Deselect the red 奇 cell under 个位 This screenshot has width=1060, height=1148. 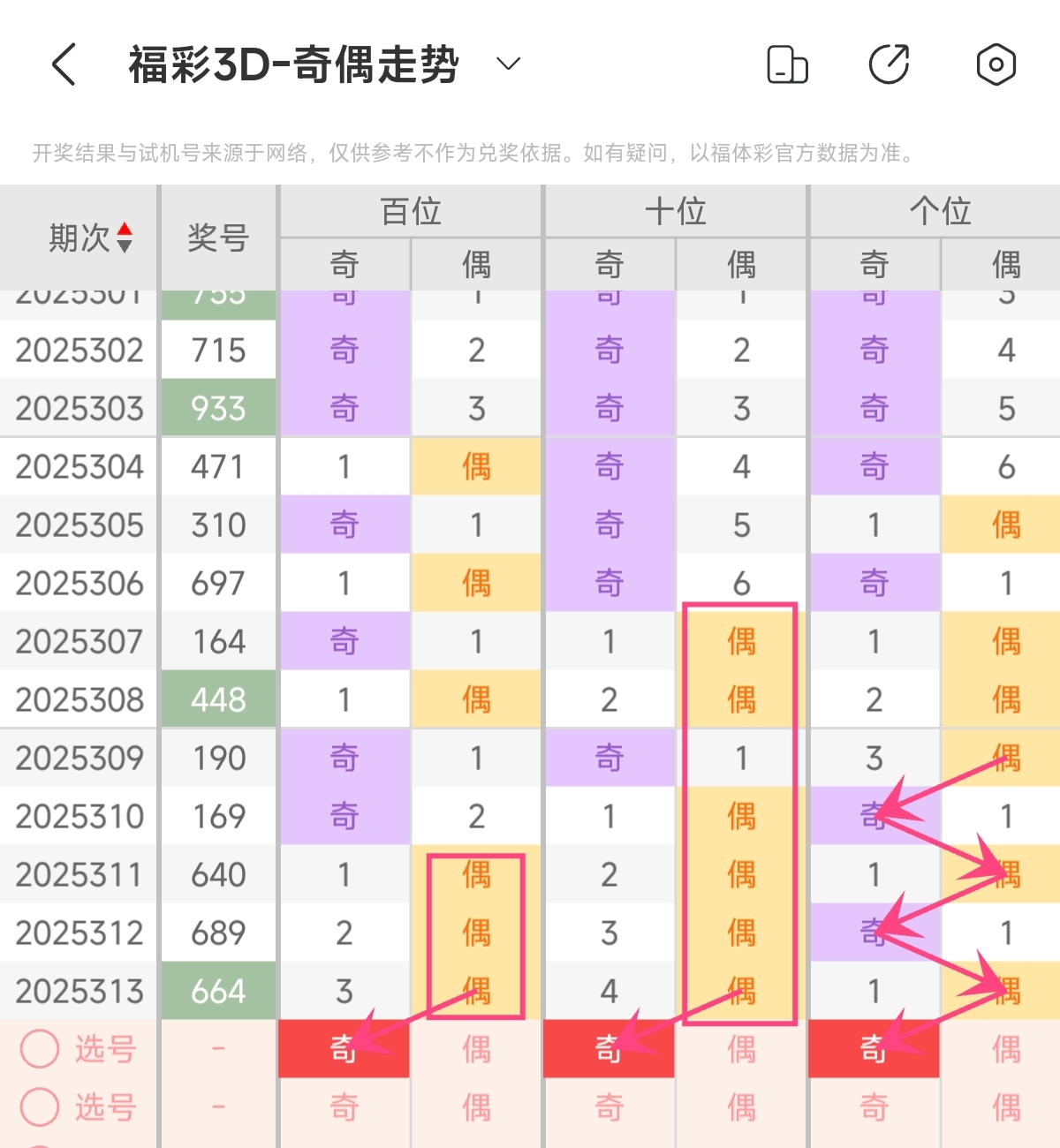coord(874,1049)
